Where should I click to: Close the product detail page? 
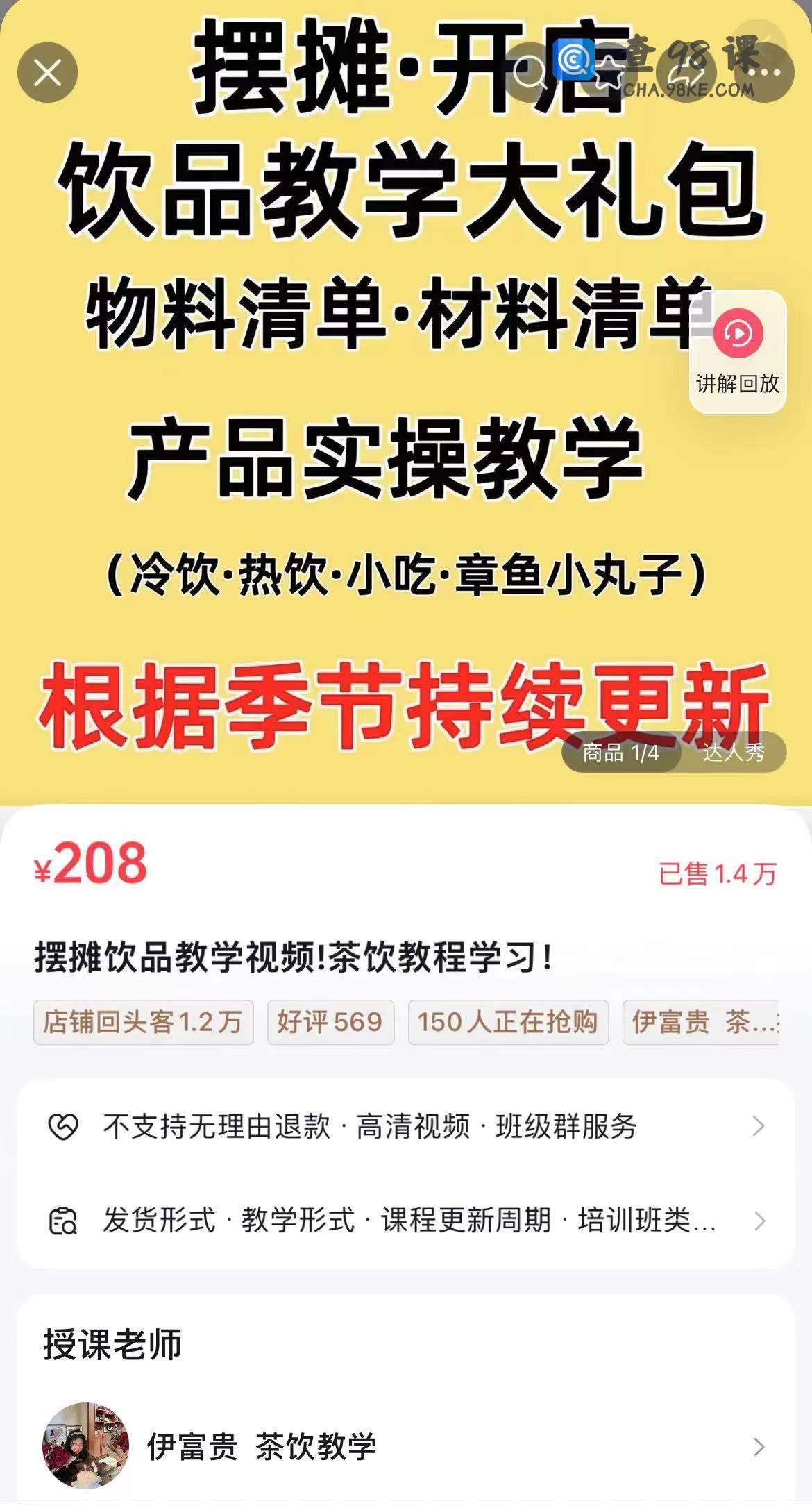click(47, 72)
